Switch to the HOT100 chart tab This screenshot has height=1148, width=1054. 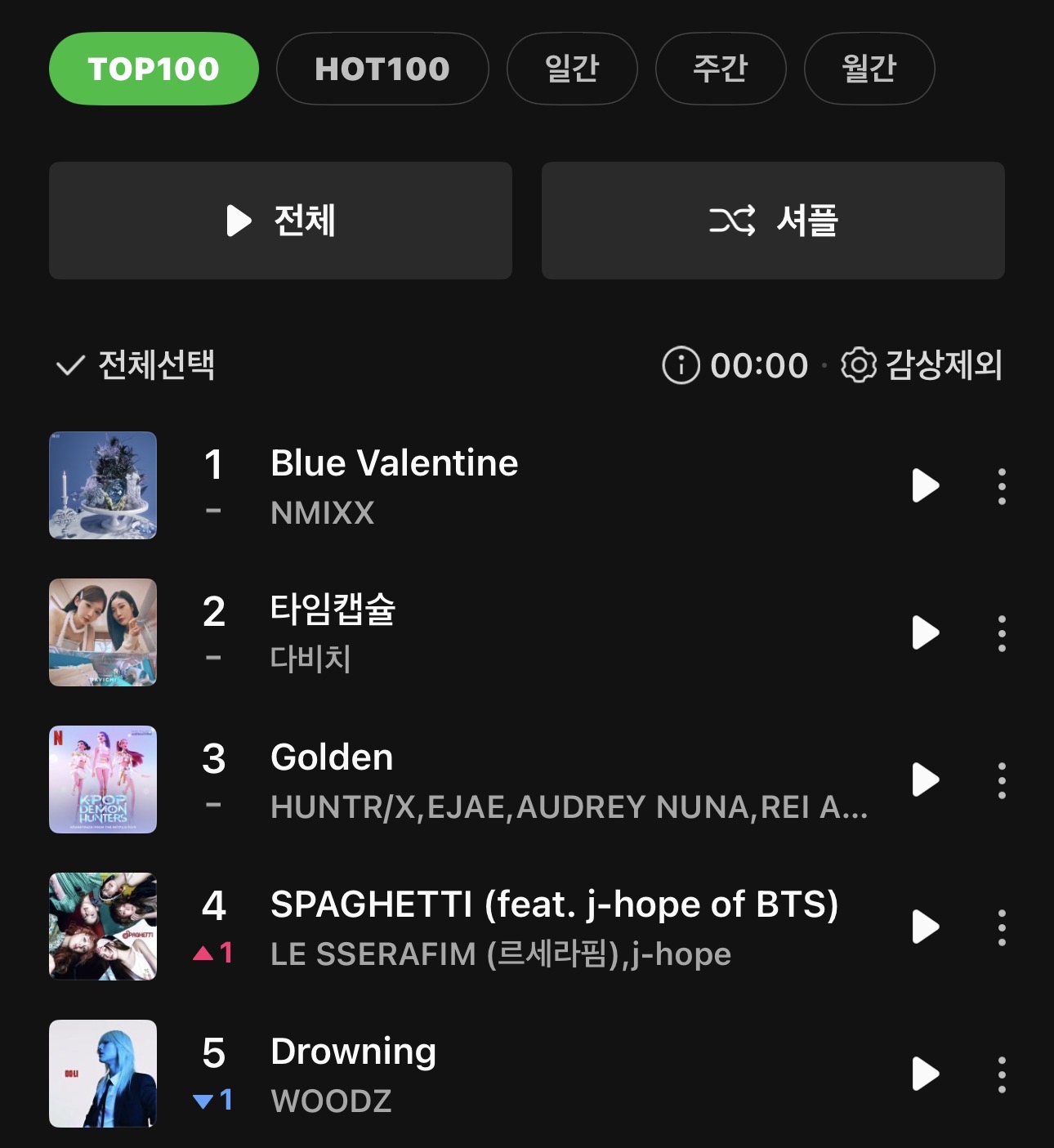tap(382, 69)
